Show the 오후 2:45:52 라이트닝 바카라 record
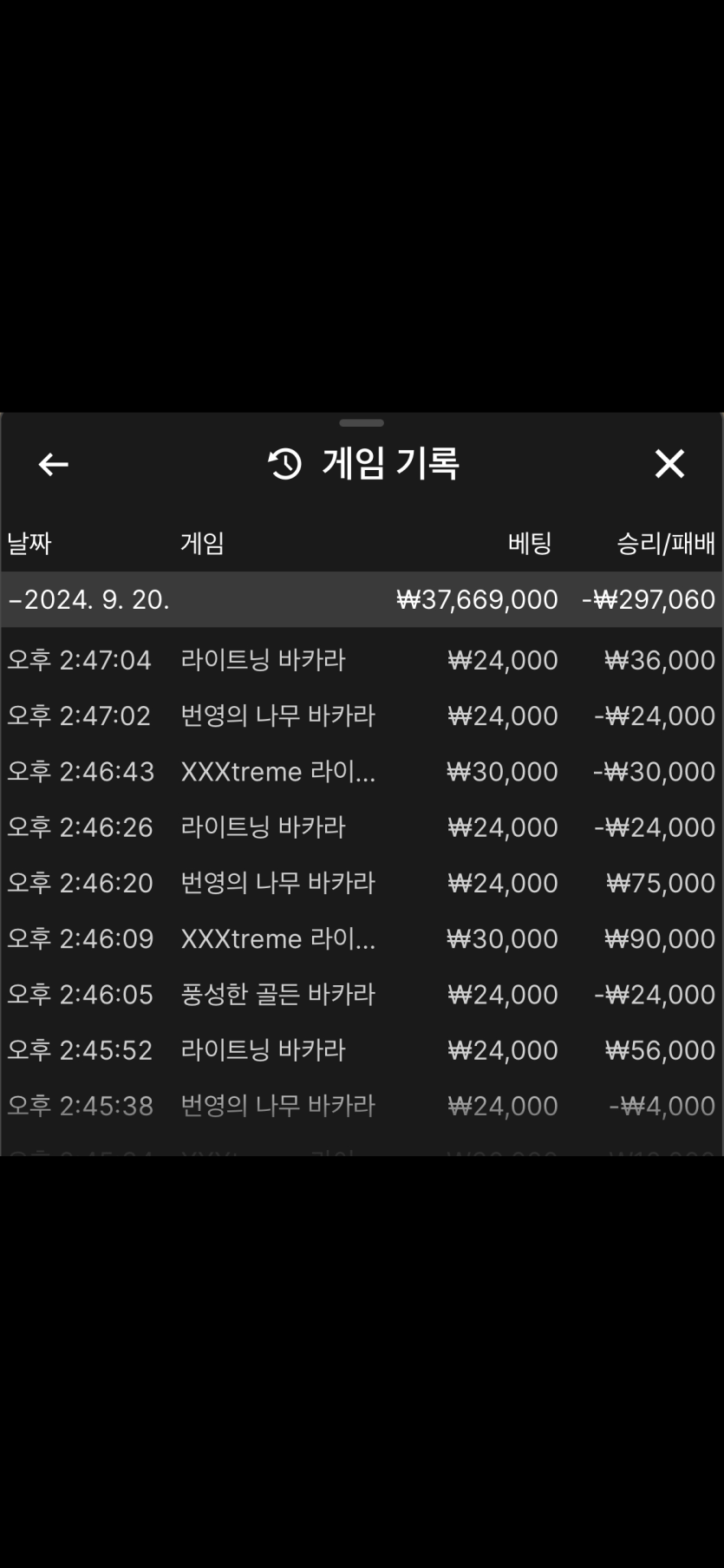This screenshot has width=724, height=1568. point(361,1050)
